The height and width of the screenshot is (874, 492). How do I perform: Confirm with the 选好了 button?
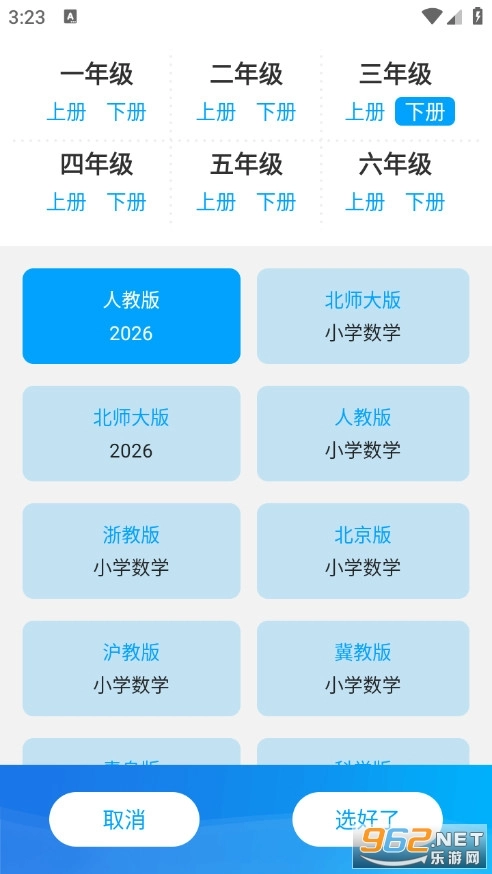[368, 819]
